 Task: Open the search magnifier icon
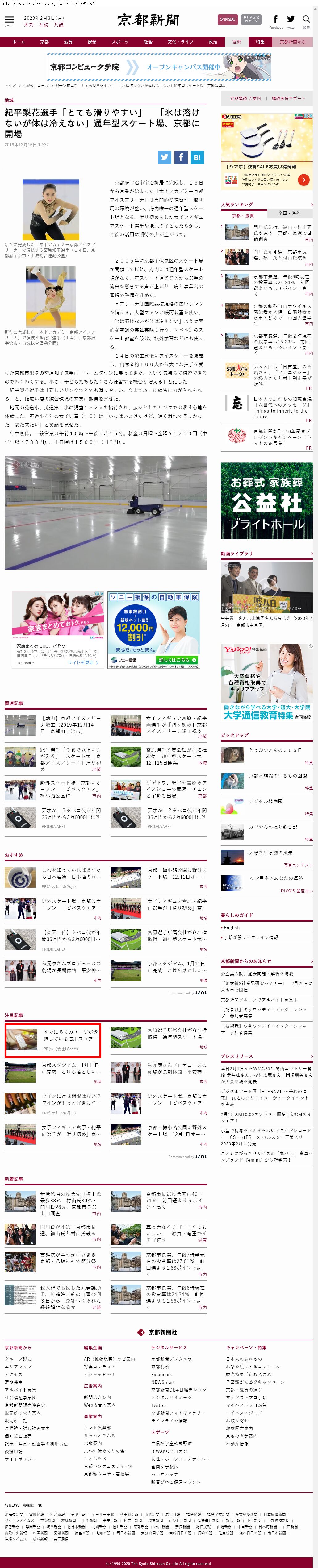click(x=307, y=20)
